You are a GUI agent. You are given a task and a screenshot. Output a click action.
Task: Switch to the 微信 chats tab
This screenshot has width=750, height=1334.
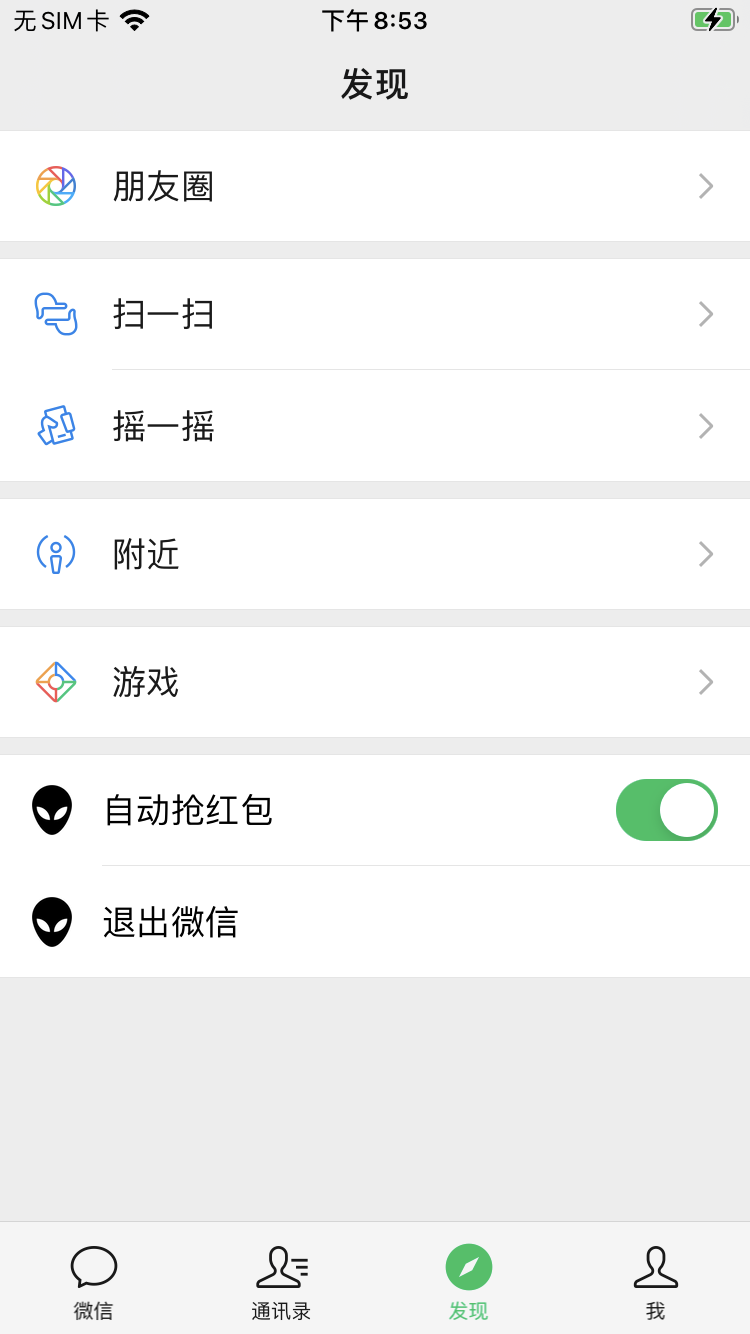[x=94, y=1282]
